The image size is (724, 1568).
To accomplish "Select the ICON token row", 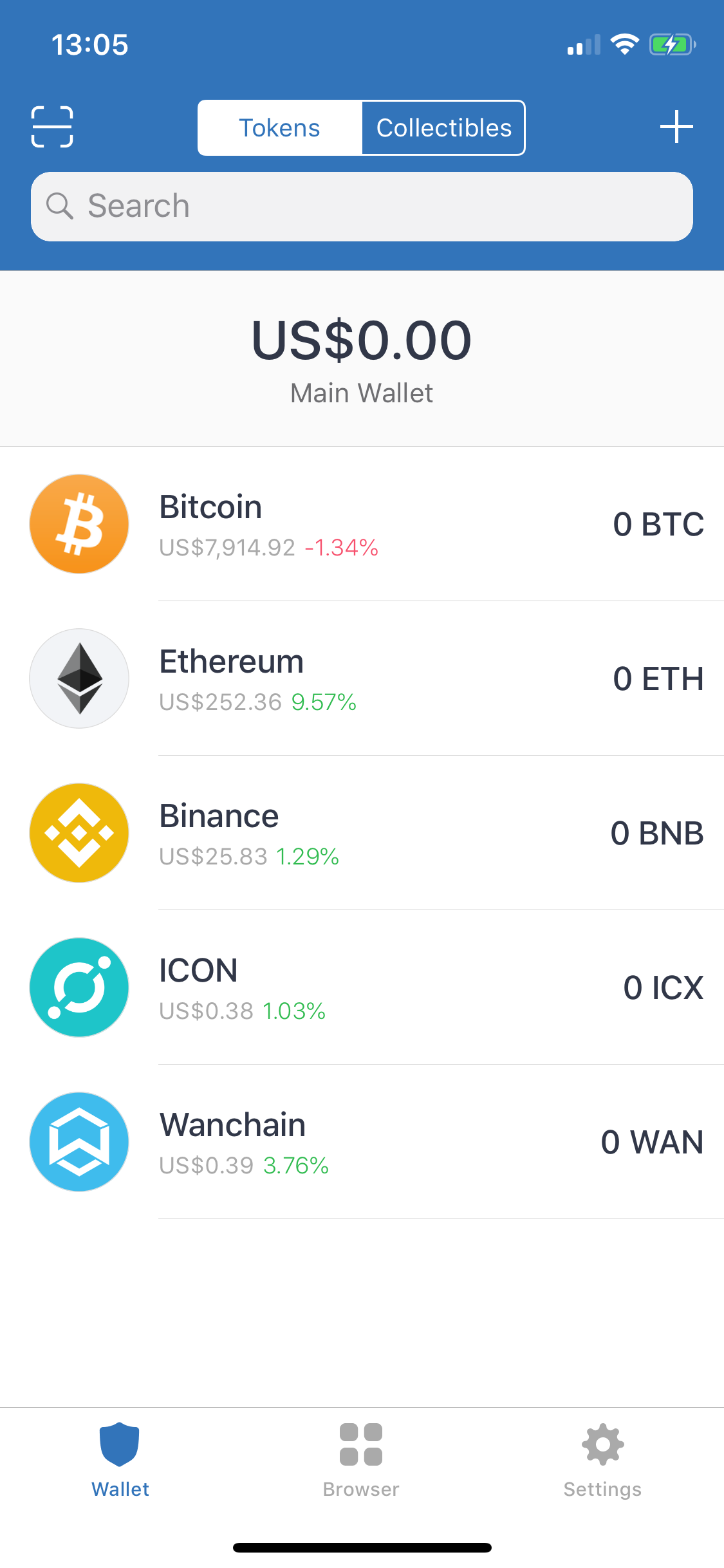I will 362,987.
